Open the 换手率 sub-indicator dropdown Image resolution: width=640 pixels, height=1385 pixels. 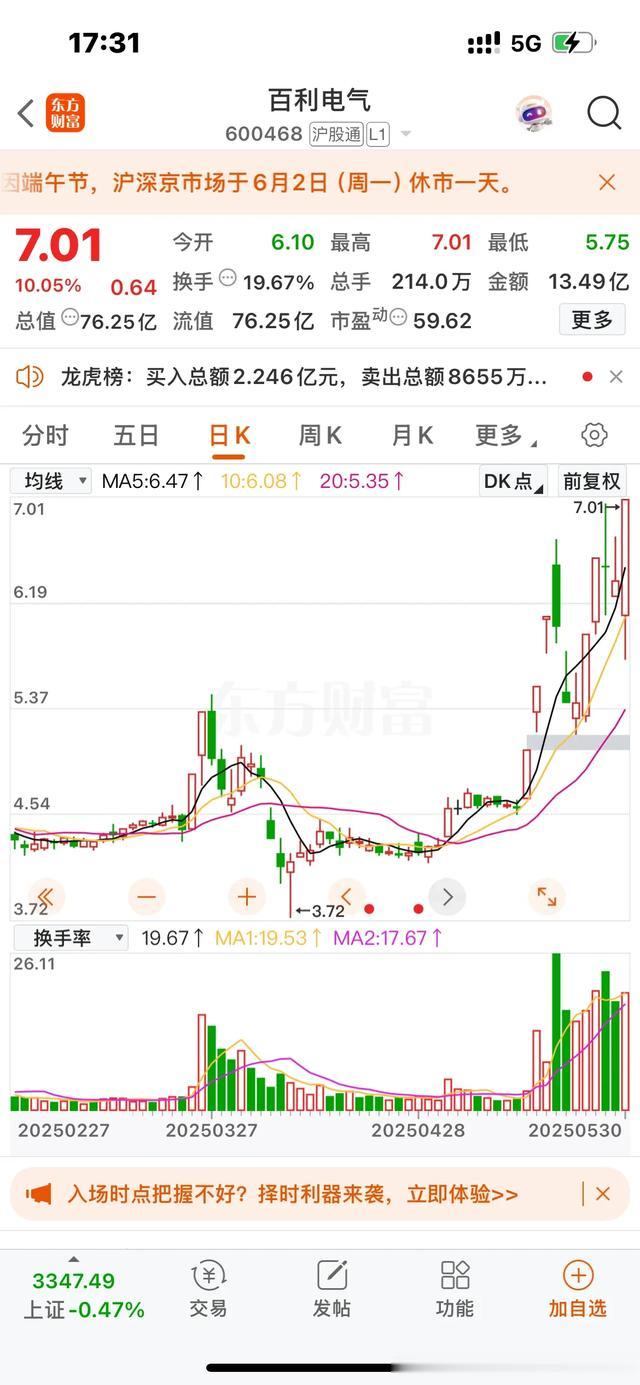[69, 938]
